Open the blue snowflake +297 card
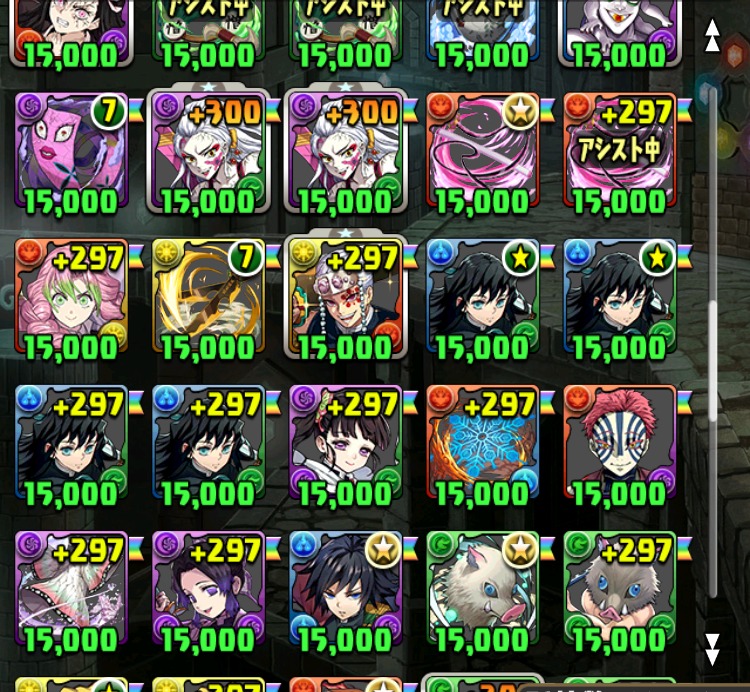This screenshot has width=750, height=692. coord(482,445)
